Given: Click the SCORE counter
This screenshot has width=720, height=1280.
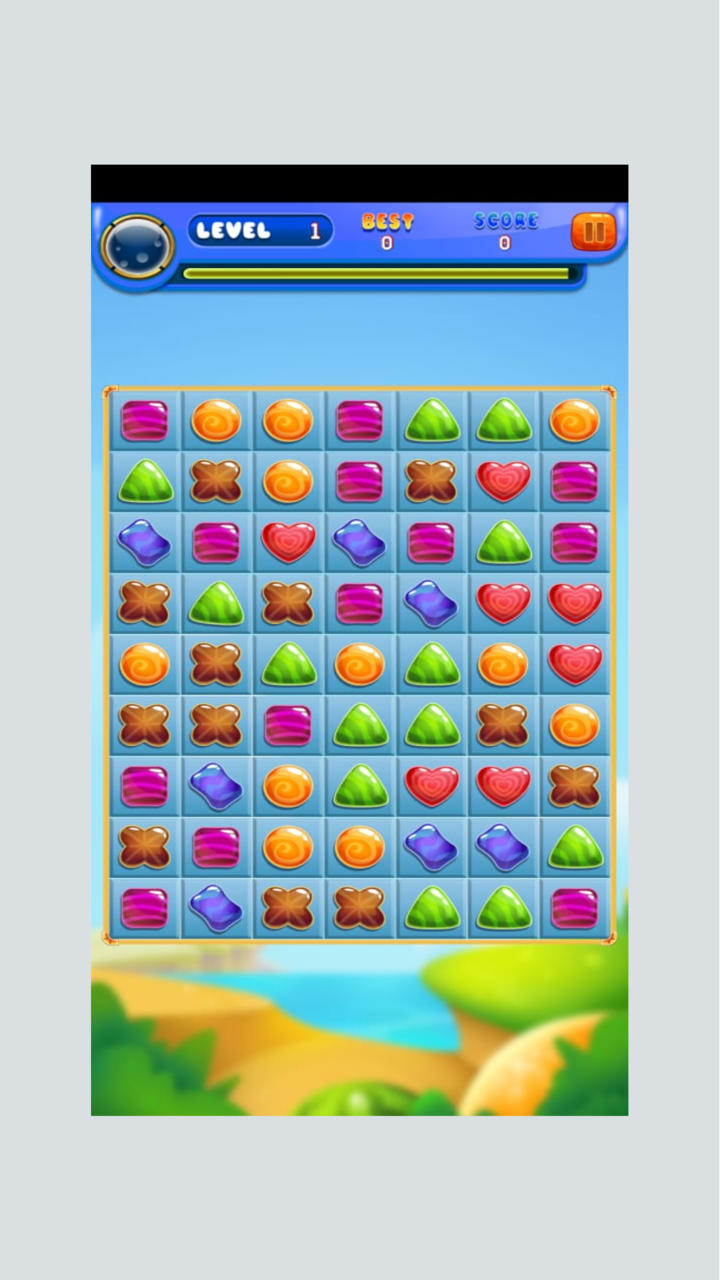Looking at the screenshot, I should [x=506, y=230].
